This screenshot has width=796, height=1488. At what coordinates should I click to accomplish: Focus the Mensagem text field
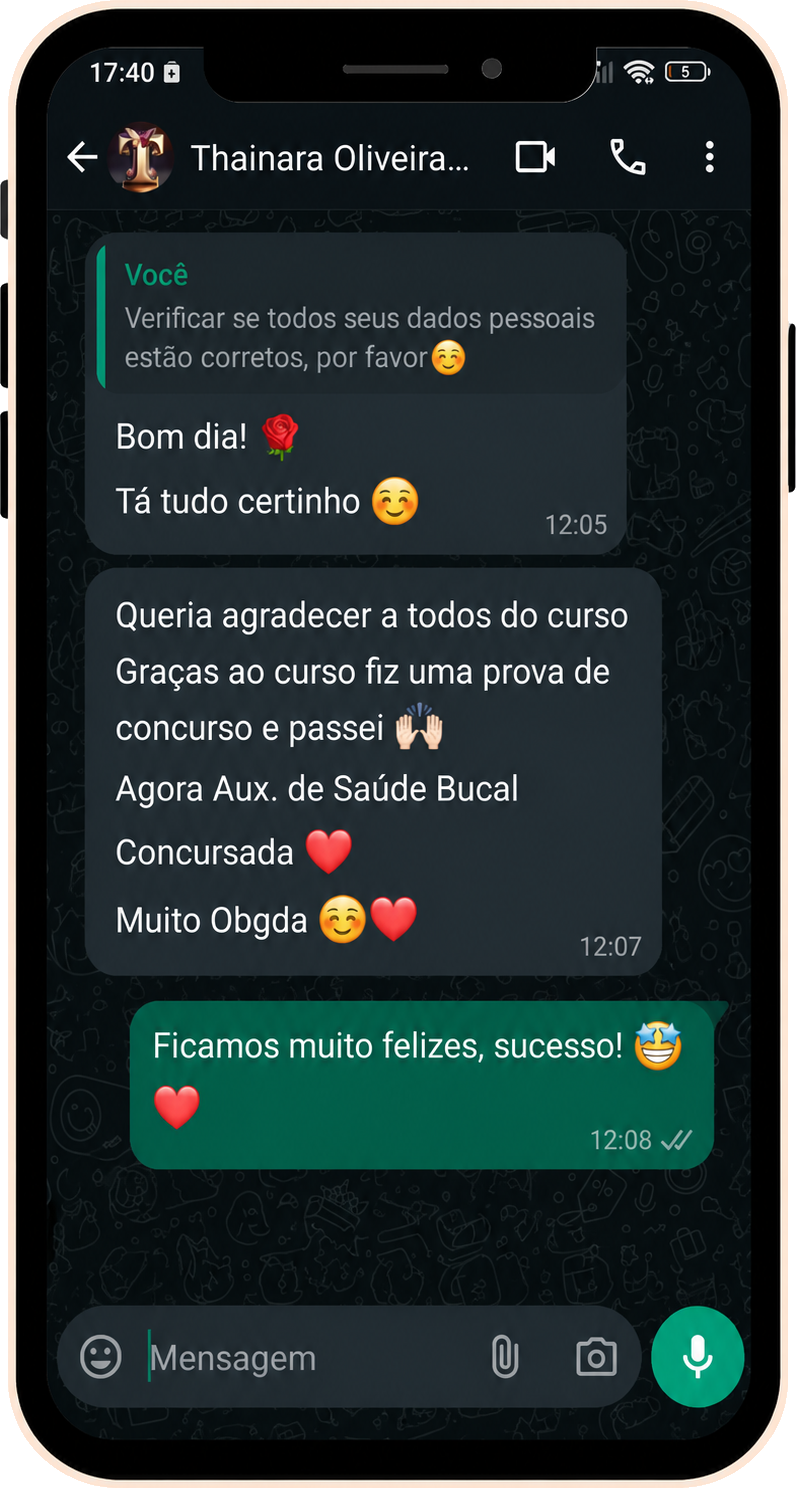pos(310,1358)
